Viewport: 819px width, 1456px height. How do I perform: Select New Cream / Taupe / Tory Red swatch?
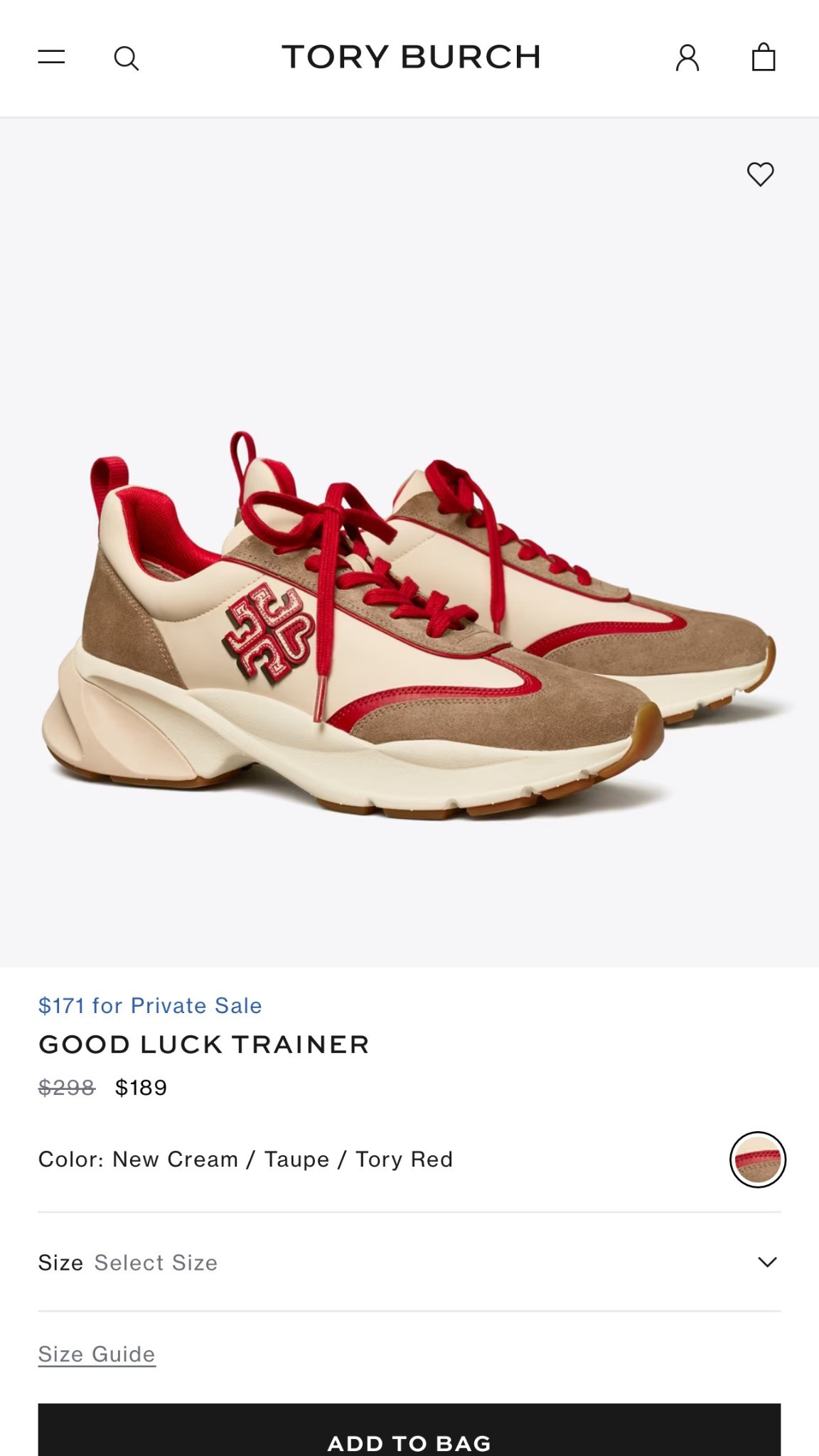coord(757,1160)
